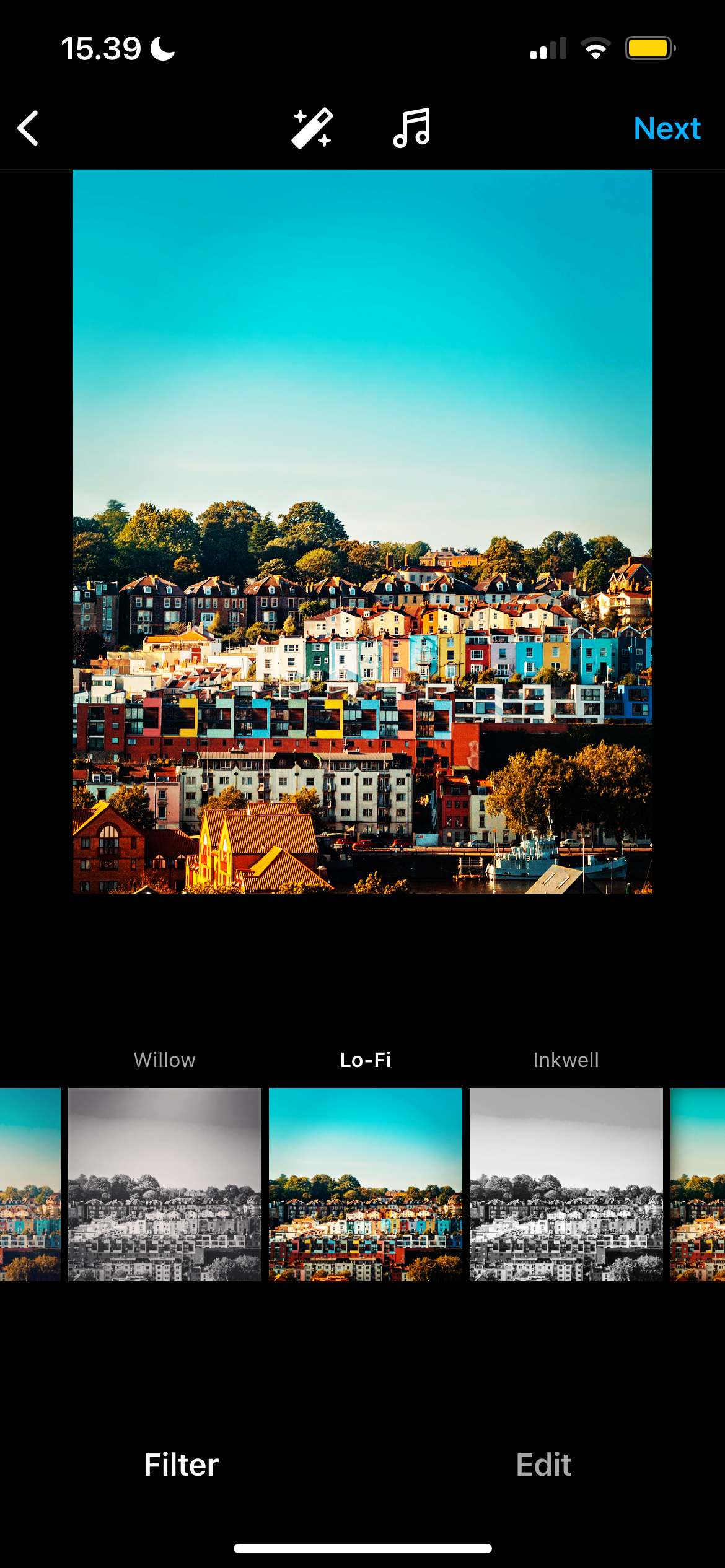Screen dimensions: 725x1568
Task: Switch to the Edit tab
Action: 543,1465
